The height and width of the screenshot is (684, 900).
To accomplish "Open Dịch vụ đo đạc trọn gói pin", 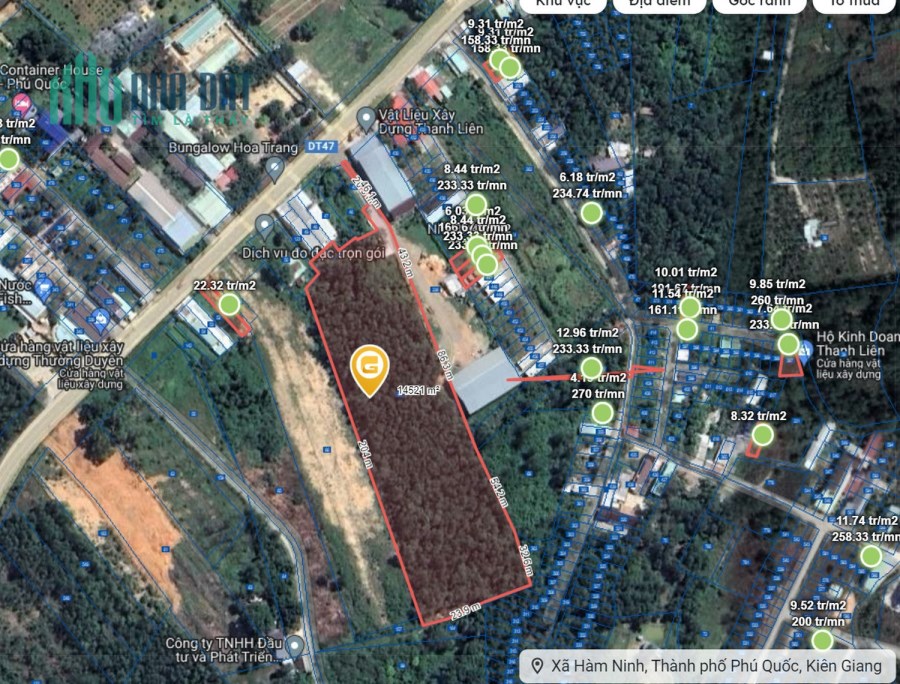I will click(x=264, y=226).
